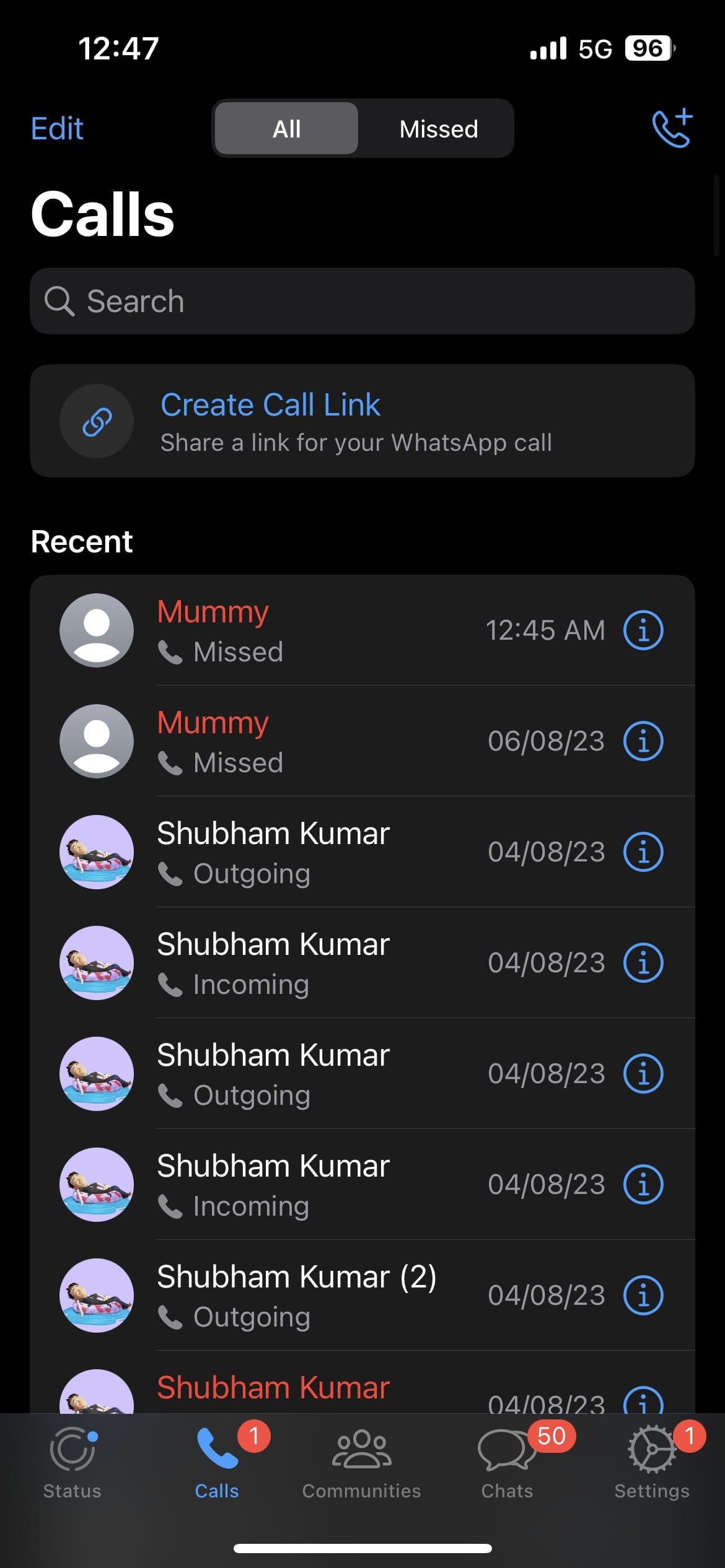
Task: Start a new call with the phone-plus icon
Action: tap(672, 129)
